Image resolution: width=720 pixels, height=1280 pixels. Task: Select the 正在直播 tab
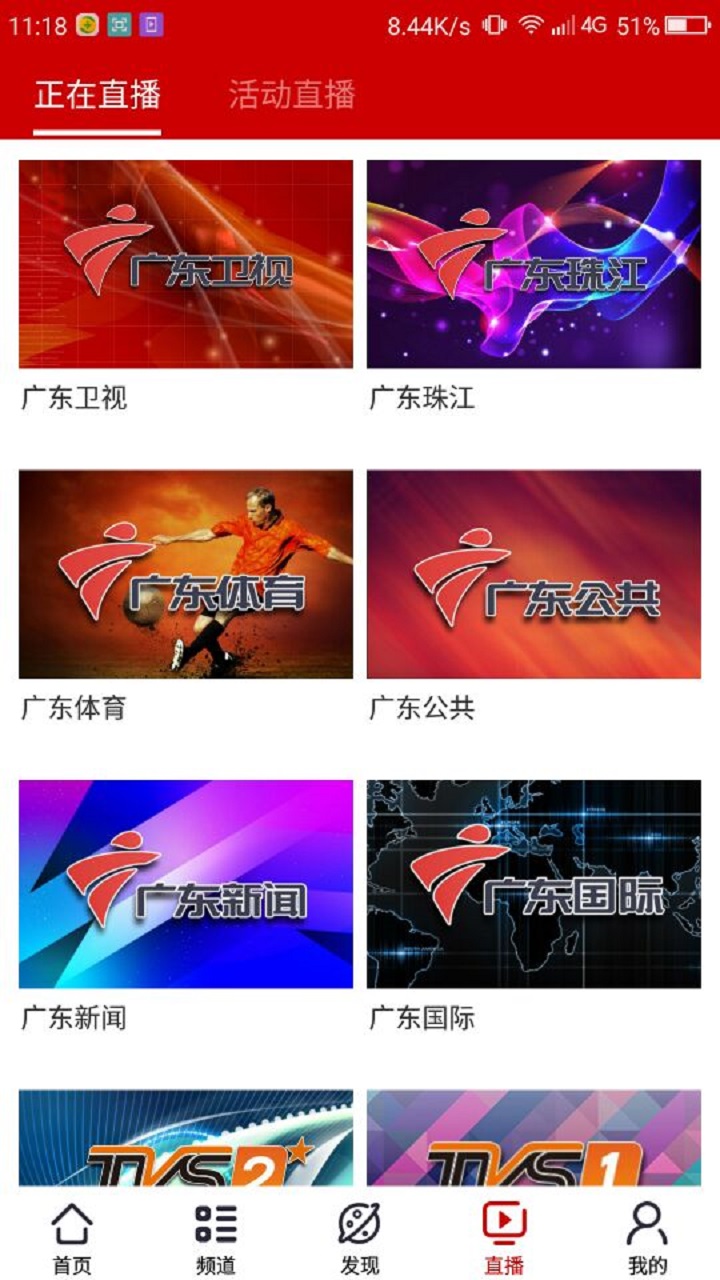point(97,95)
